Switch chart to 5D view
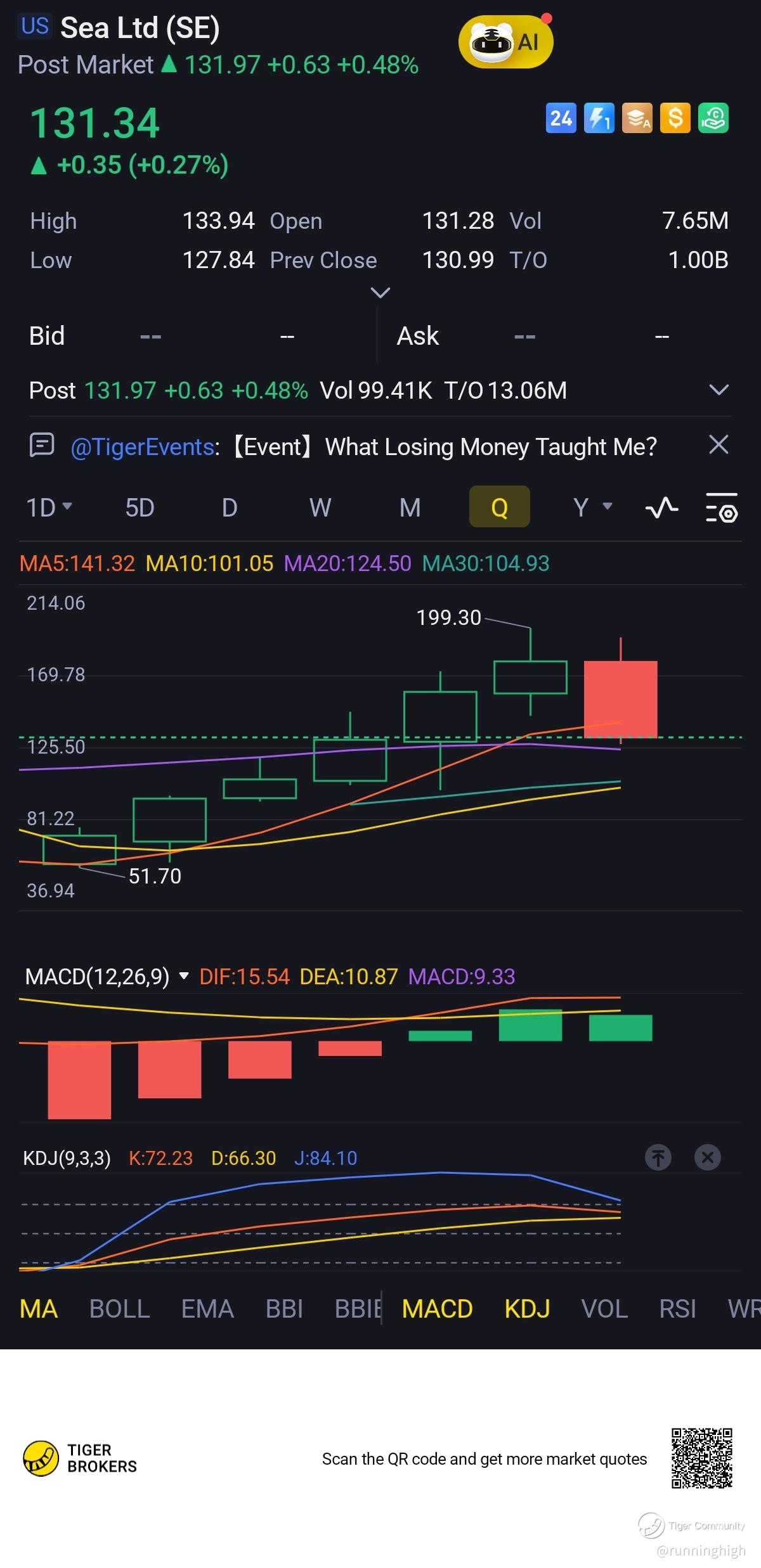This screenshot has height=1568, width=761. point(140,507)
